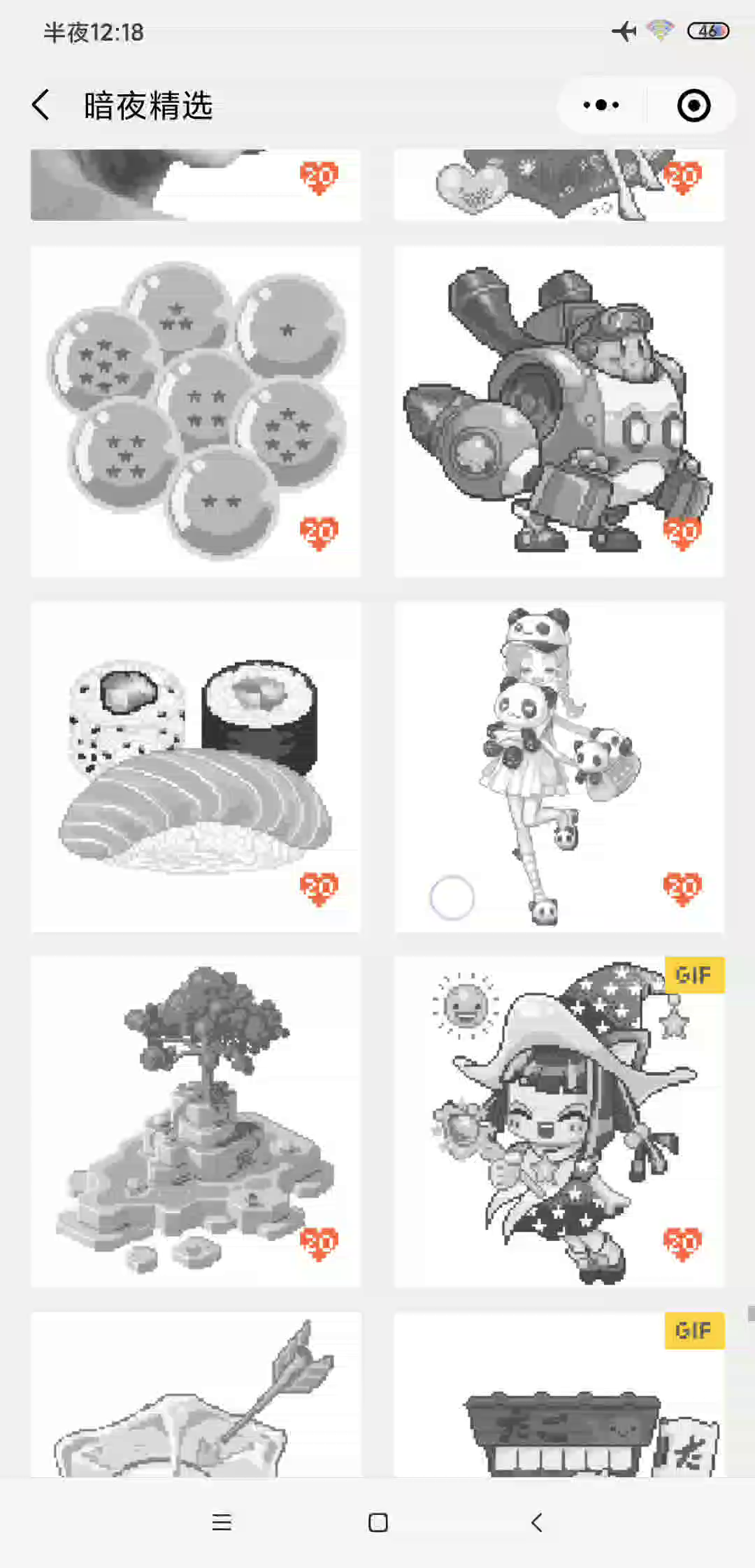Open the witch girl GIF picture
Viewport: 755px width, 1568px height.
tap(559, 1121)
